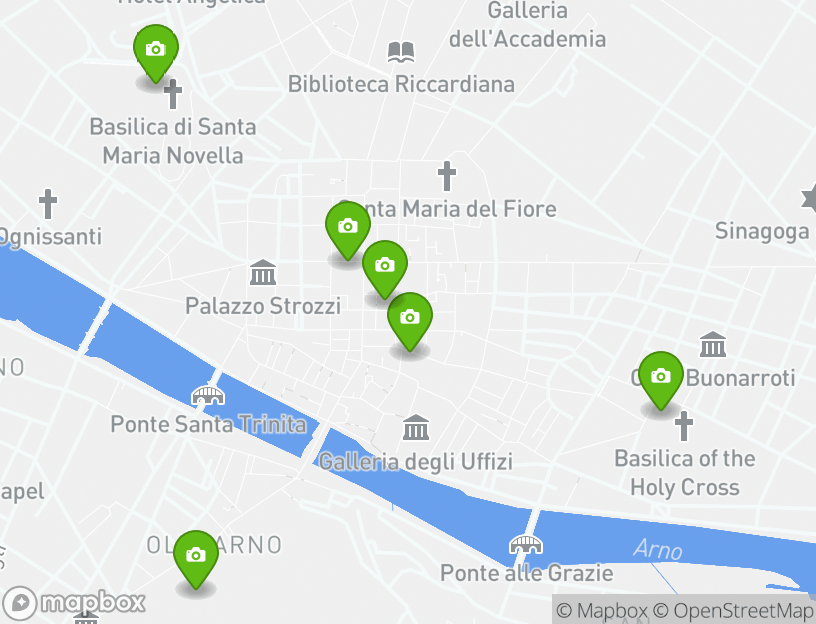Open the Mapbox attribution link
Screen dimensions: 816x624
tap(602, 611)
